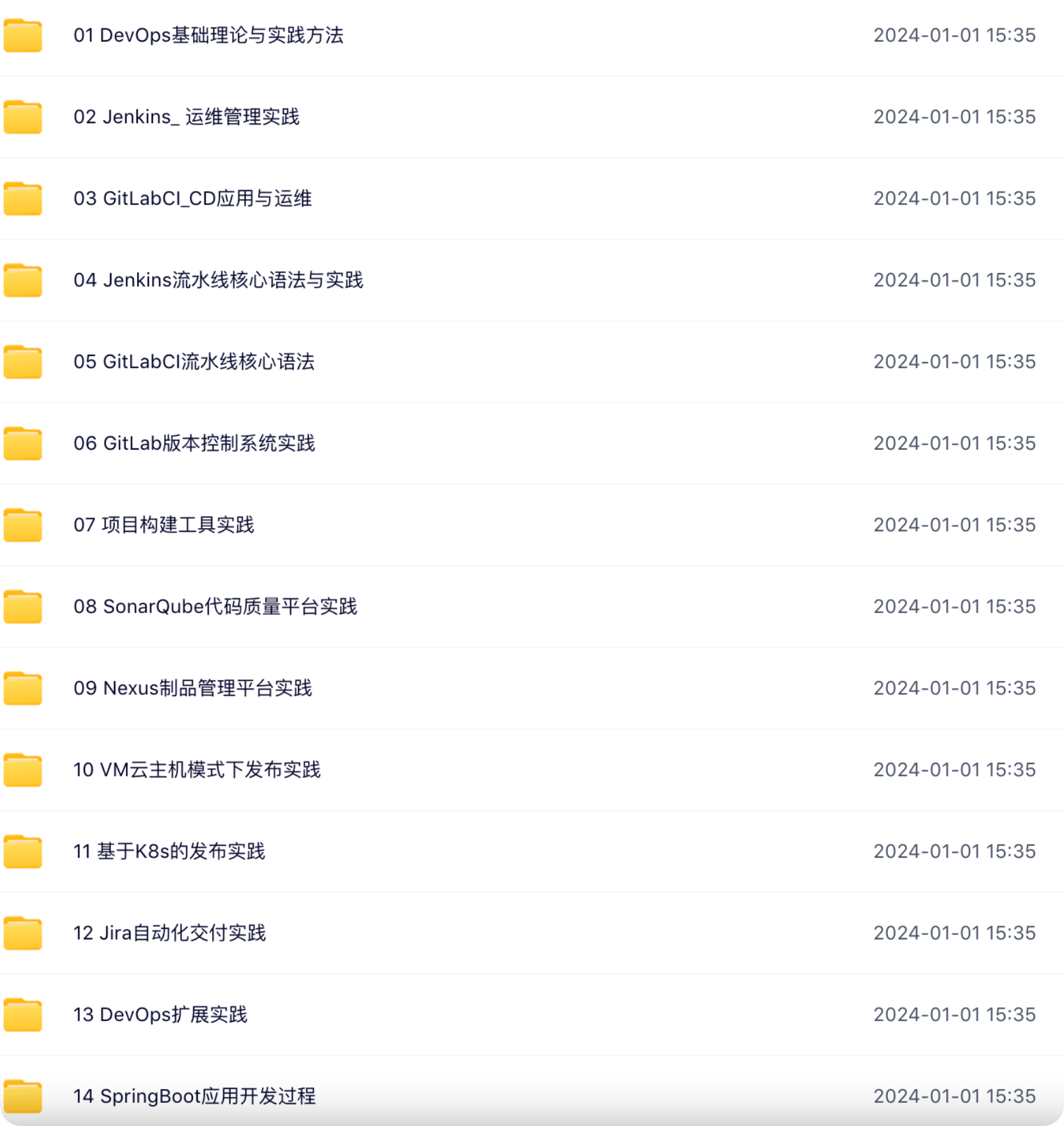Open folder 11 基于K8s的发布实践

click(x=169, y=851)
